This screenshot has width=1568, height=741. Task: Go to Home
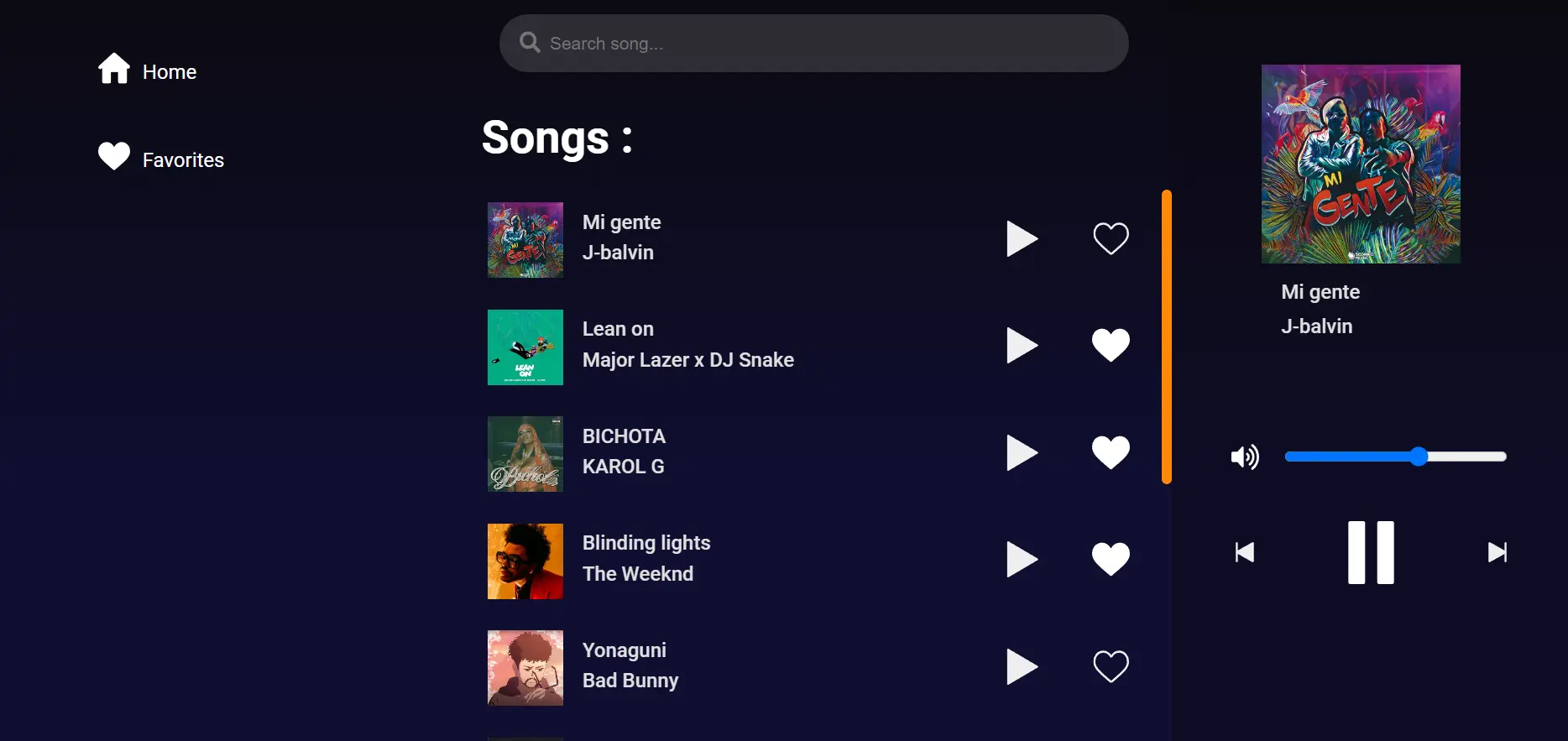pos(149,71)
